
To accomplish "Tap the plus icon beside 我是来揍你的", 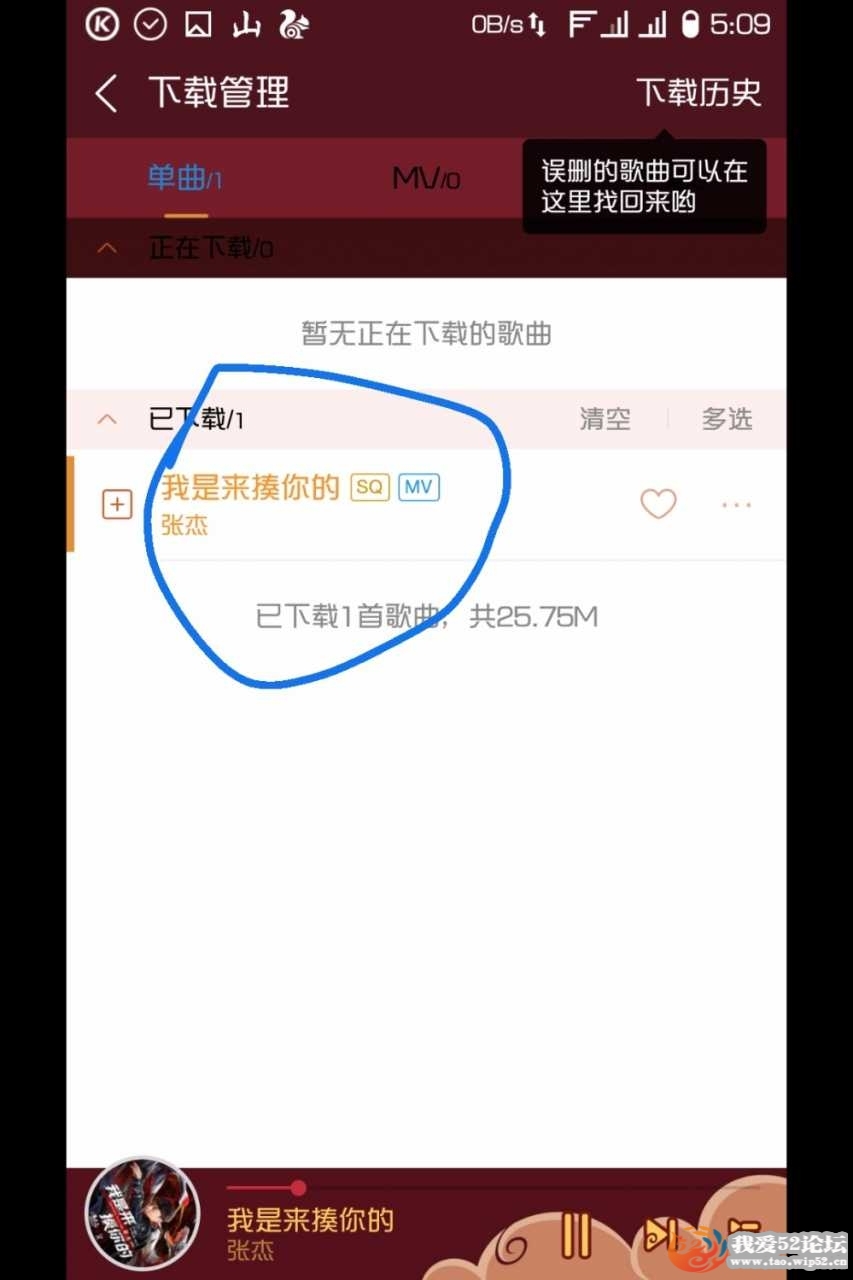I will [118, 505].
